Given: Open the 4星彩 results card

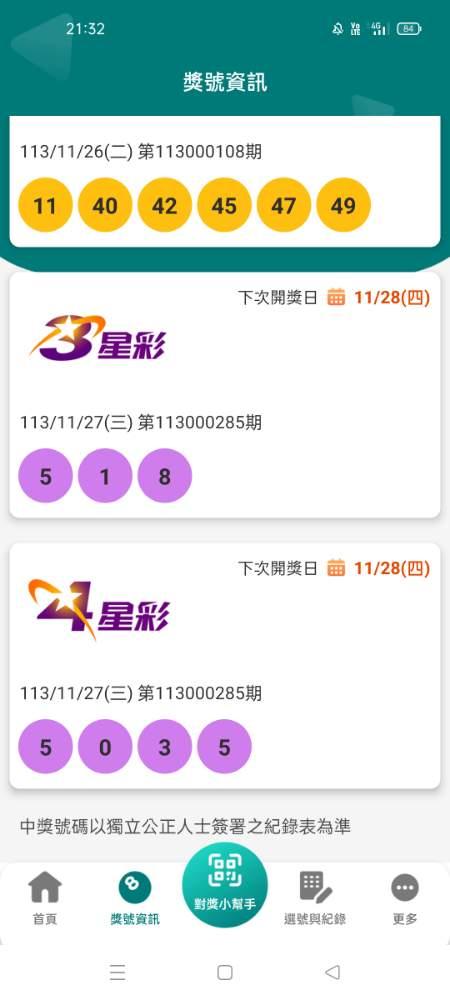Looking at the screenshot, I should pos(225,666).
